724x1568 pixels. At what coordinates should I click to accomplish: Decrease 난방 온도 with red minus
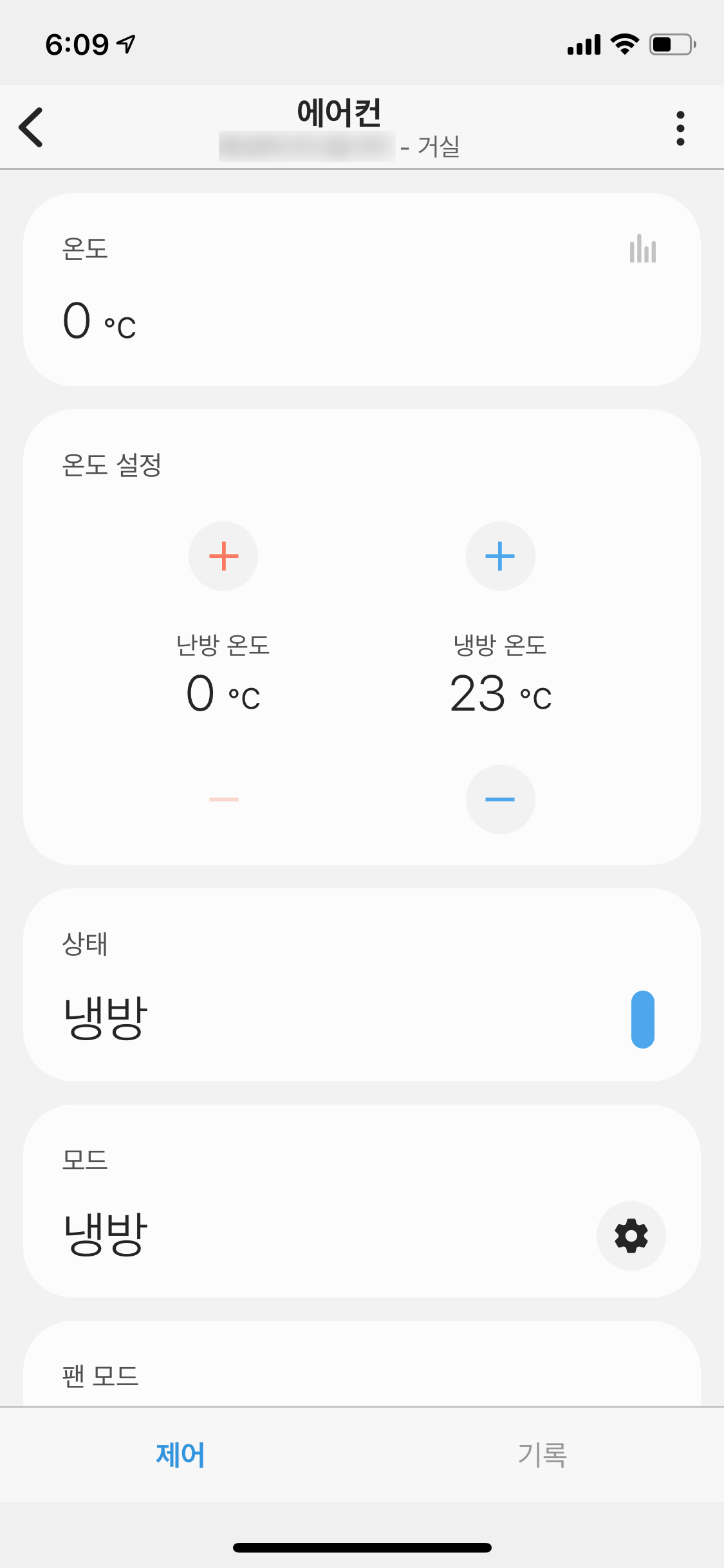point(223,799)
